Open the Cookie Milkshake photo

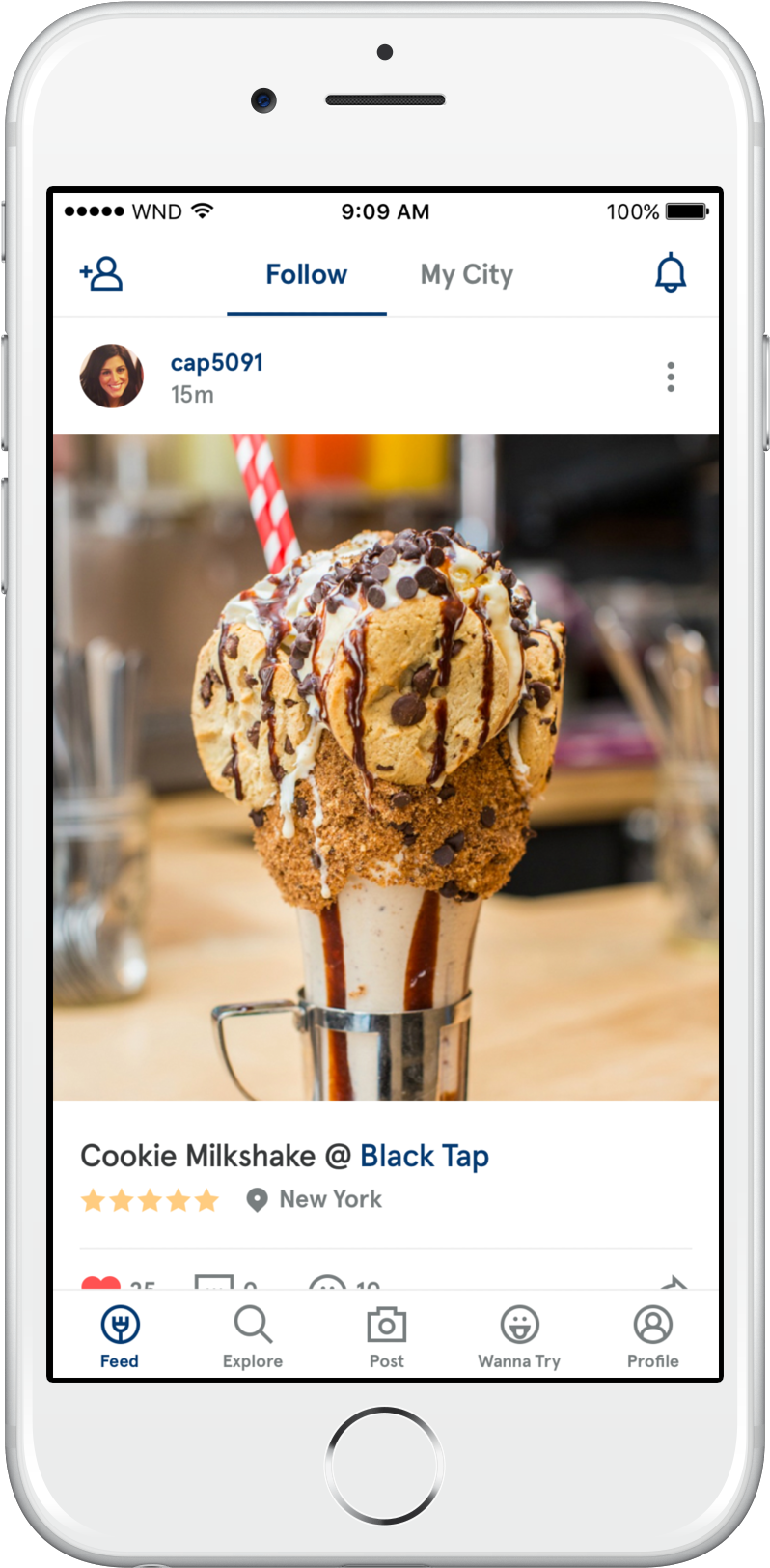pyautogui.click(x=386, y=768)
